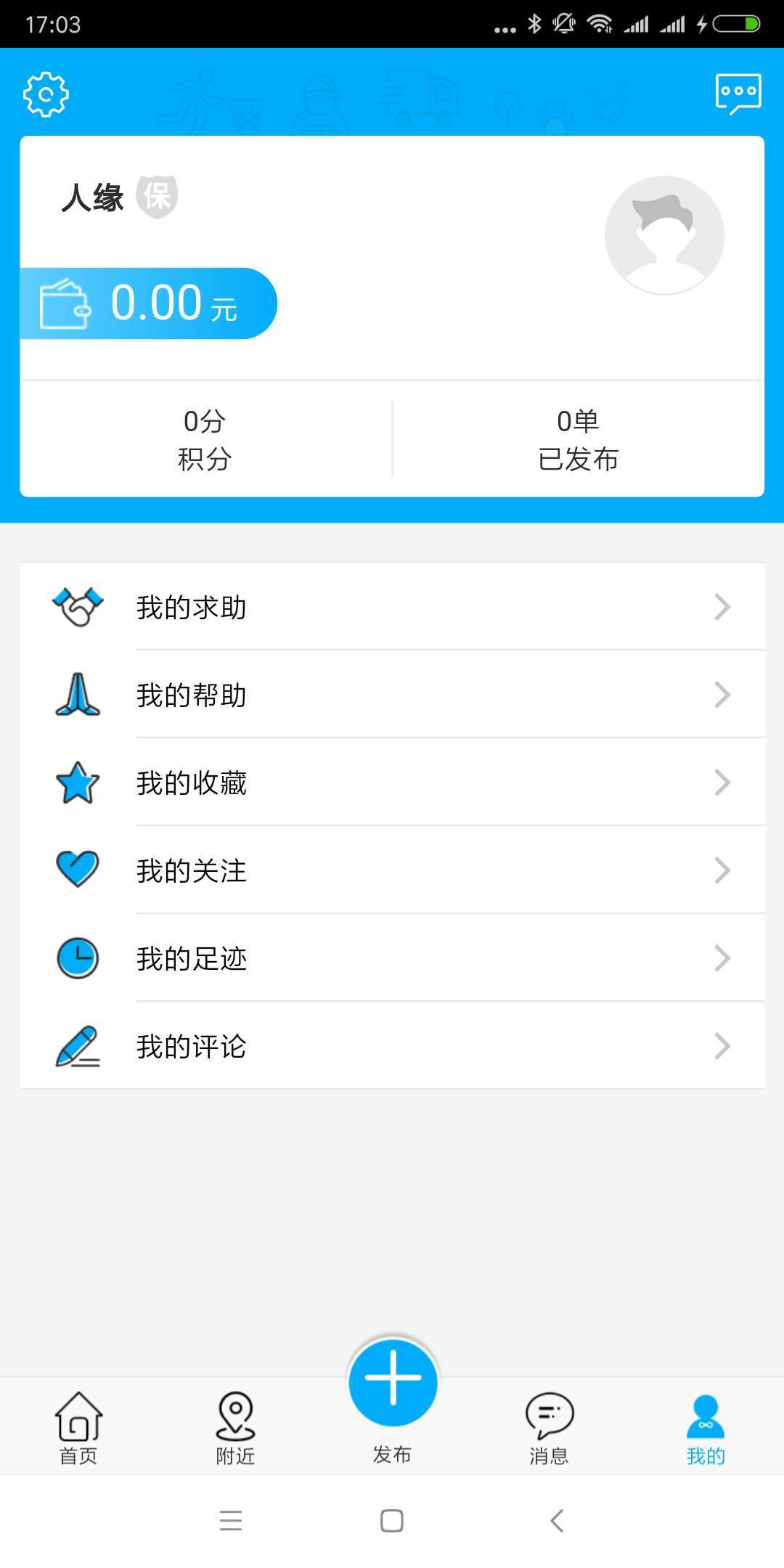Screen dimensions: 784x1568
Task: Tap the profile avatar picture
Action: point(664,235)
